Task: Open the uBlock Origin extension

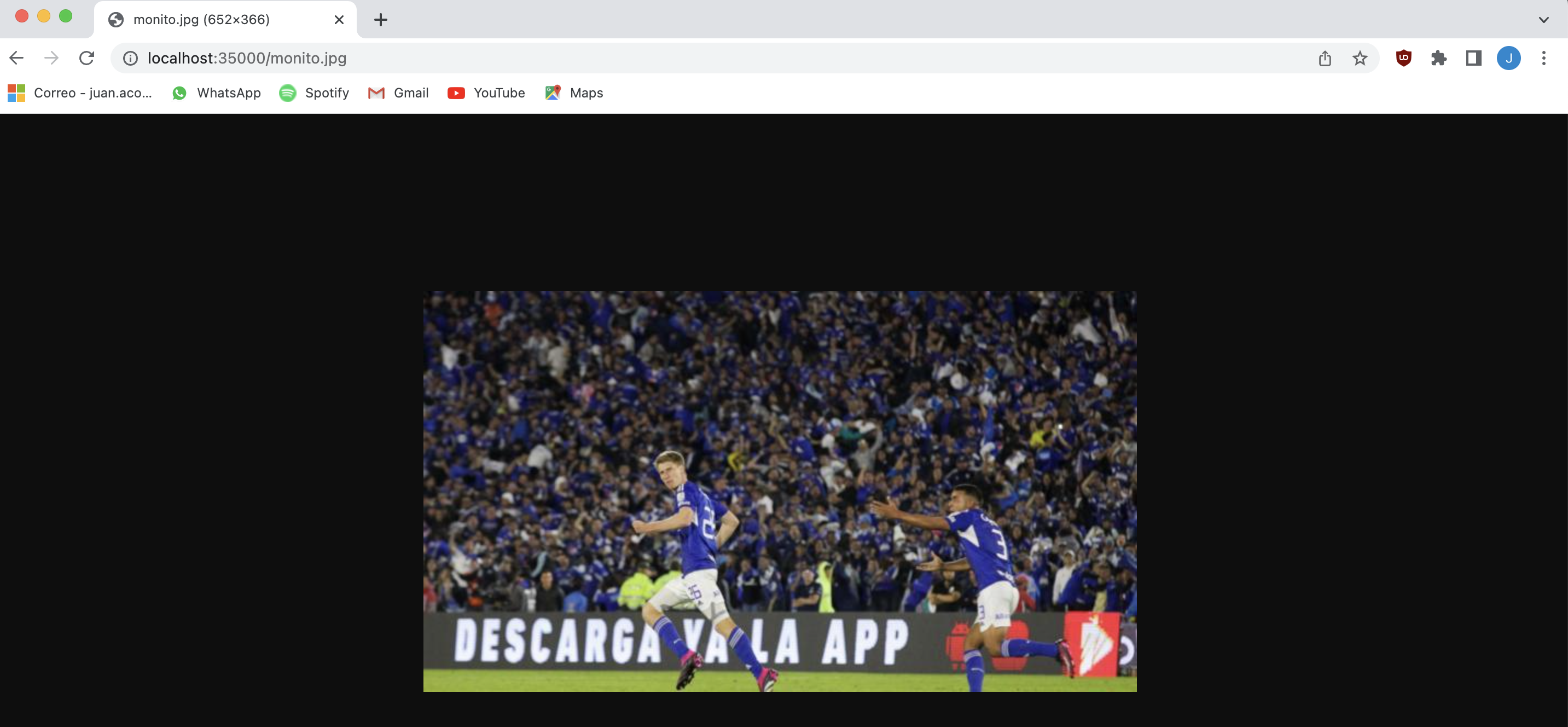Action: click(1403, 58)
